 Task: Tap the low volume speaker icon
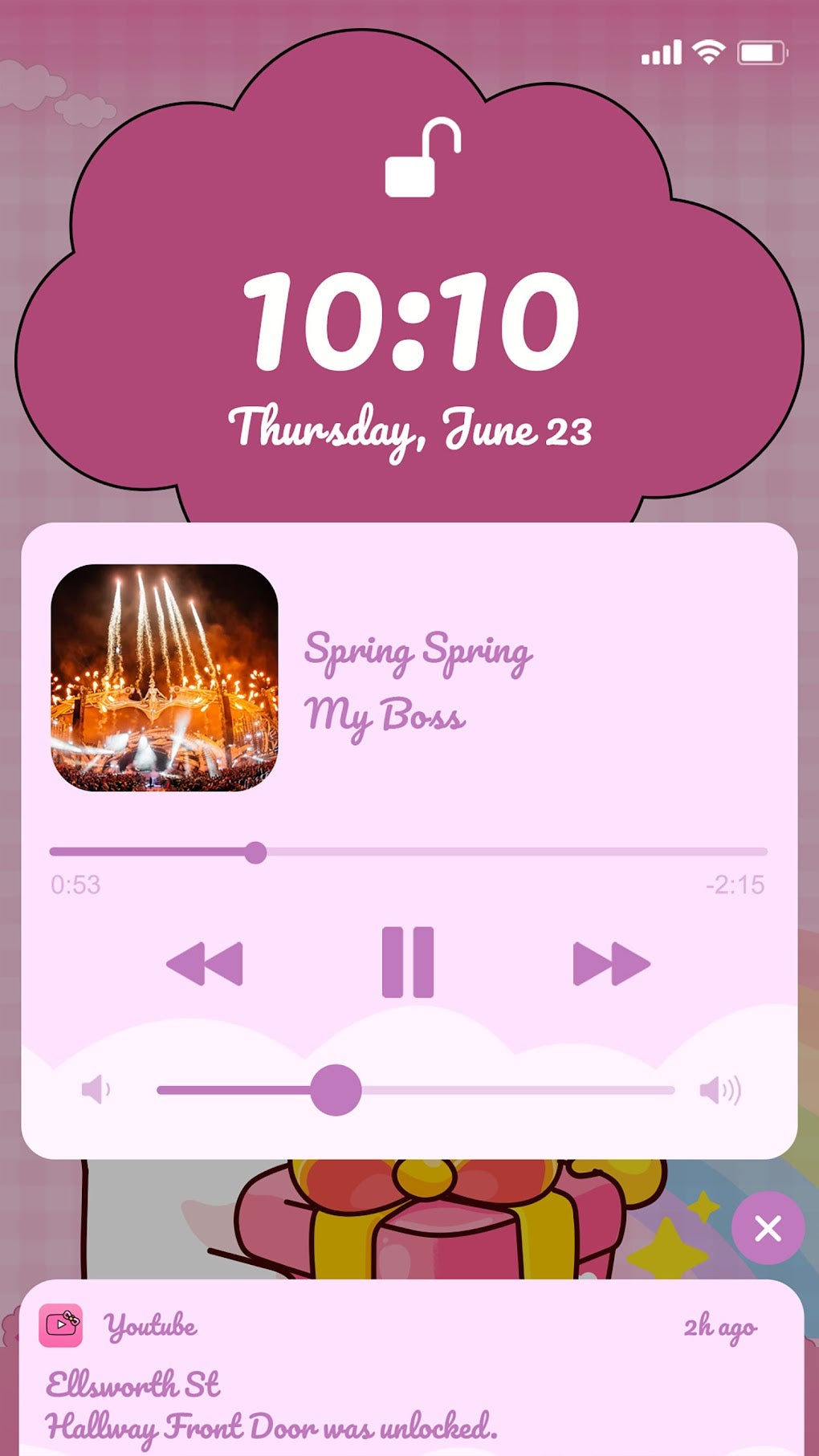(x=96, y=1090)
